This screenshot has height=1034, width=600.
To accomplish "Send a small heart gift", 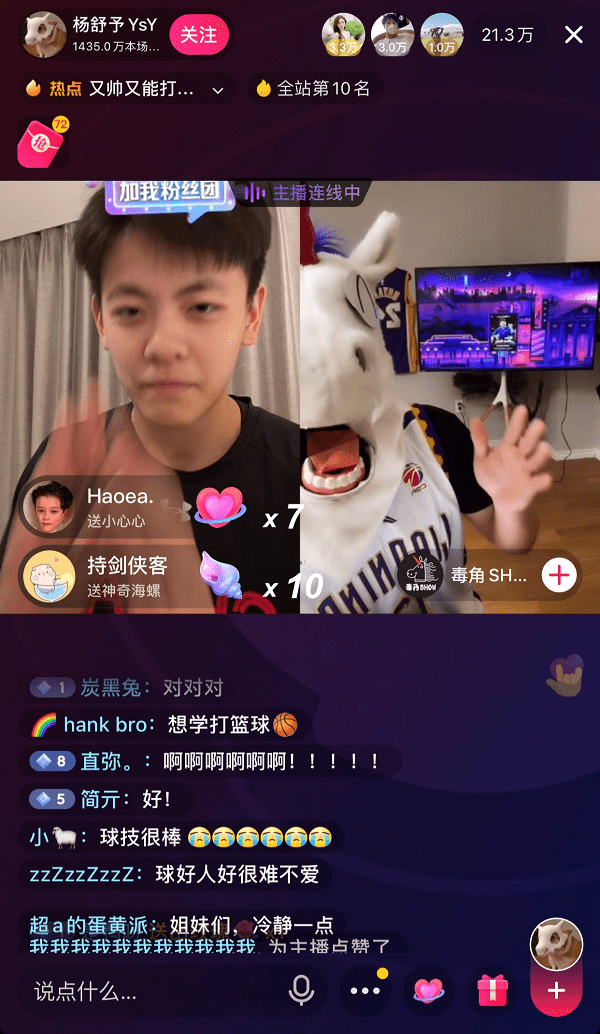I will click(428, 991).
